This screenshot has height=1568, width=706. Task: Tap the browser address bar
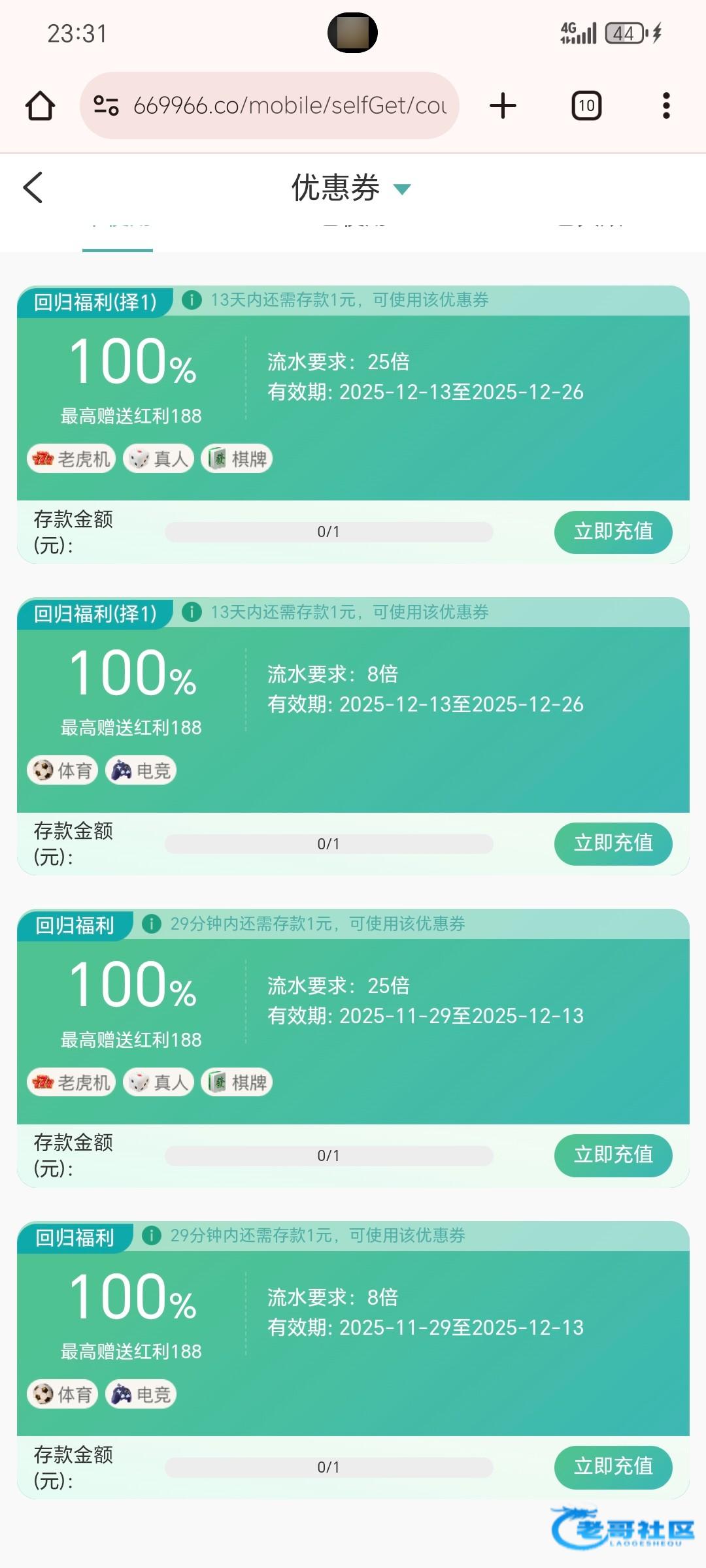coord(288,106)
